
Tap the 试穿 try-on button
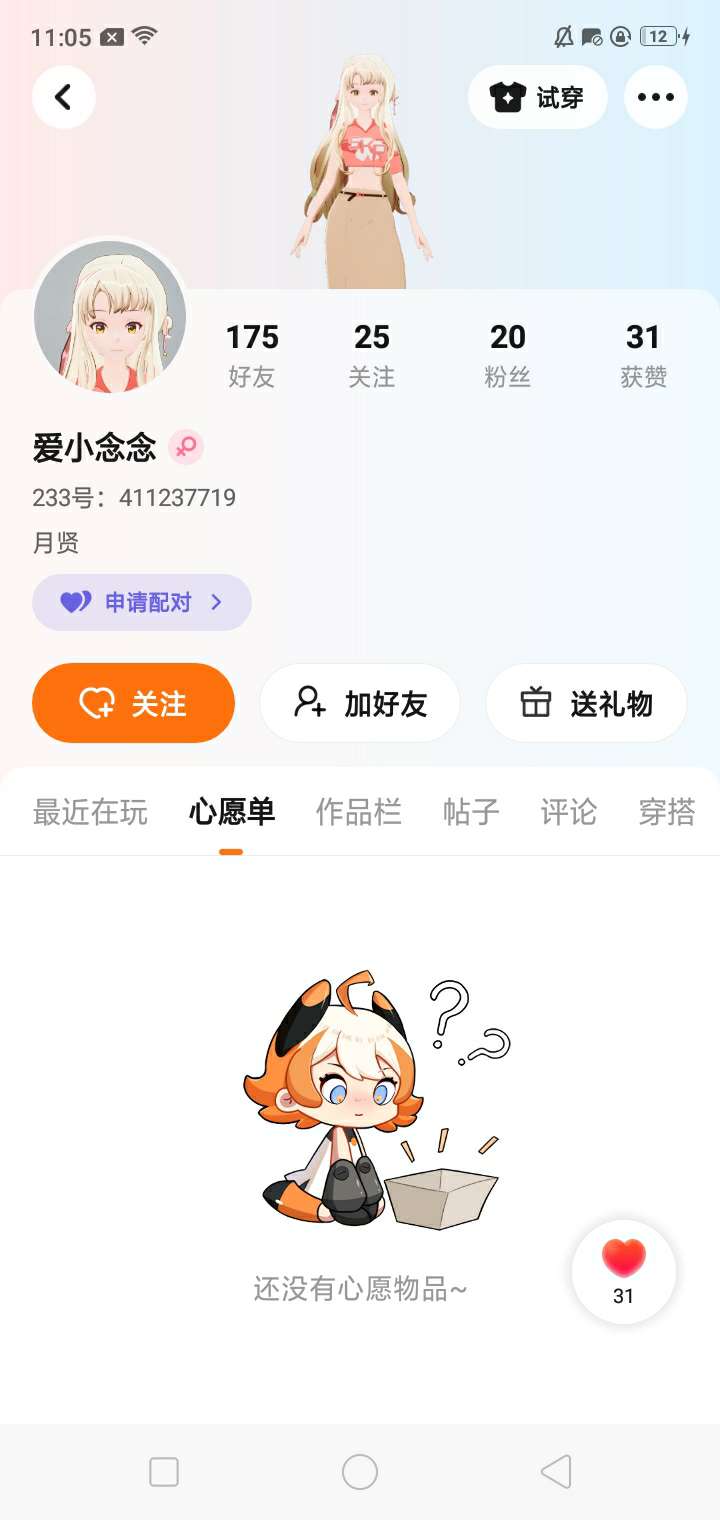pos(538,97)
